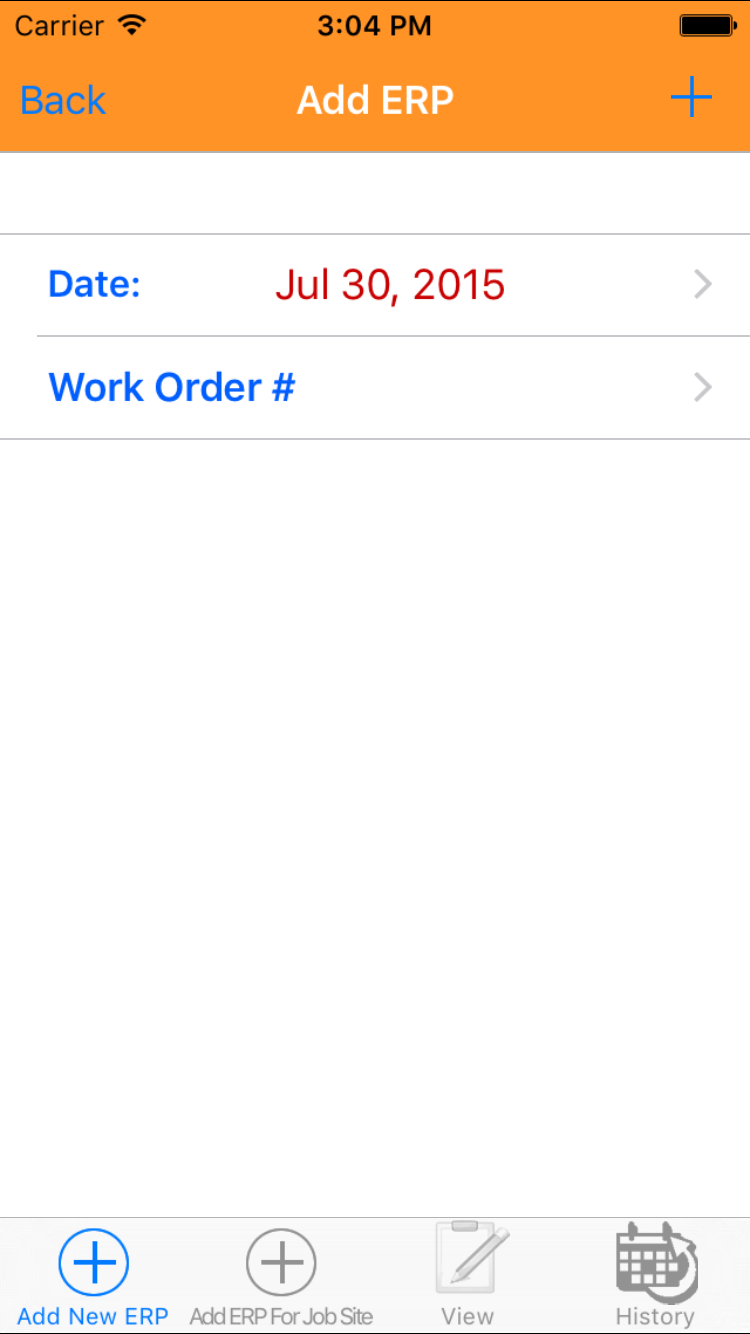Screen dimensions: 750x1334
Task: Go back using the Back button
Action: [63, 100]
